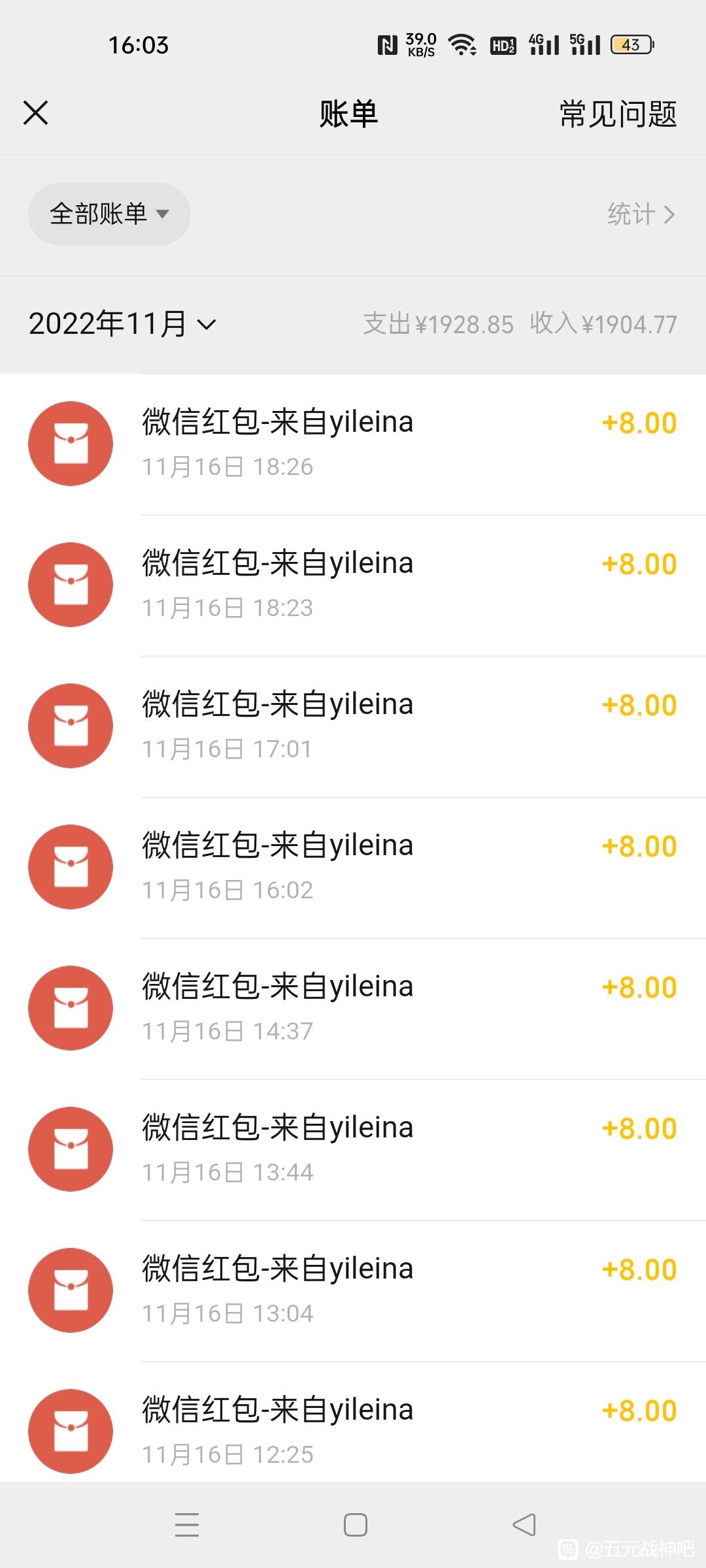Open 常见问题 help link
The height and width of the screenshot is (1568, 706).
click(618, 114)
